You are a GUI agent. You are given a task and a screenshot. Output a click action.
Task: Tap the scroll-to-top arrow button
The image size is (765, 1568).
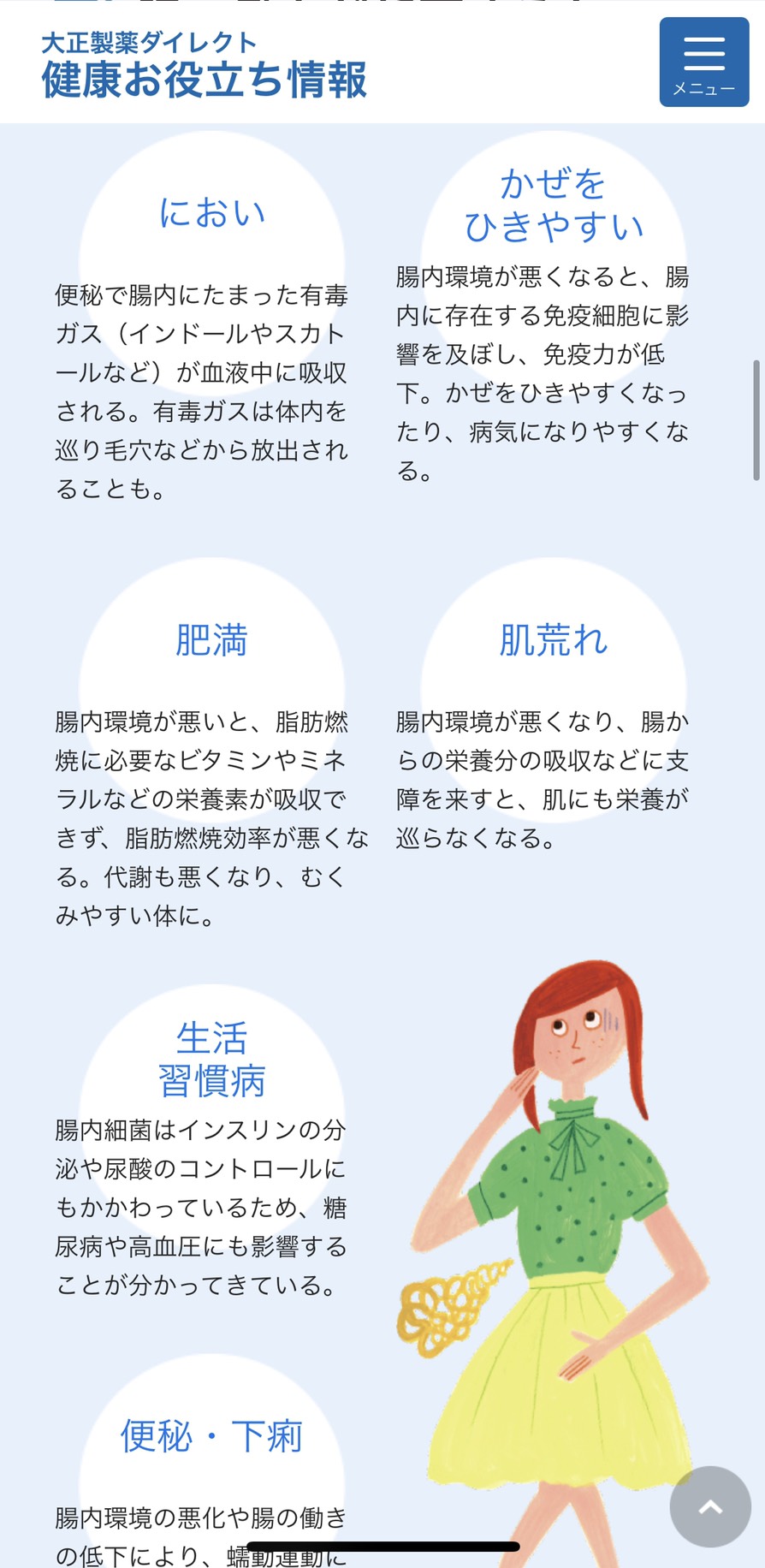(709, 1506)
